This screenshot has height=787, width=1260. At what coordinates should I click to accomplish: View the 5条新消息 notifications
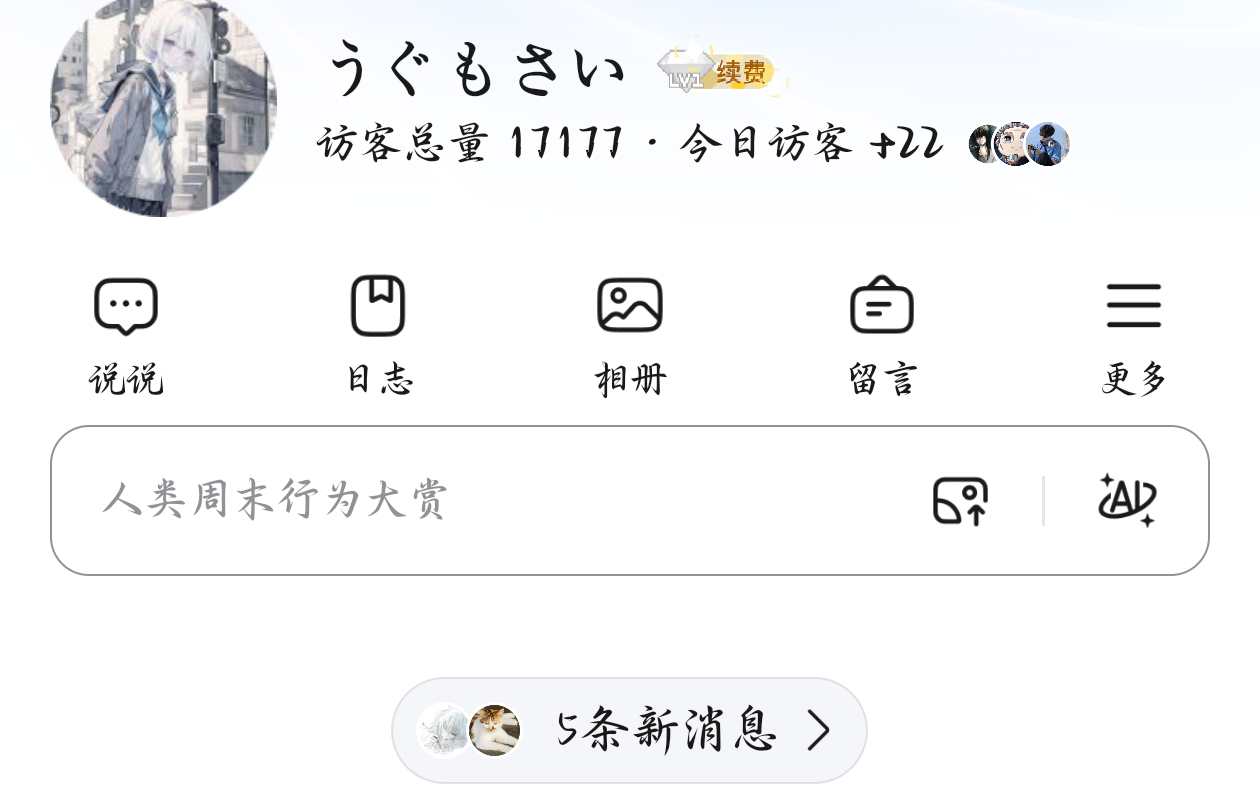pos(629,731)
